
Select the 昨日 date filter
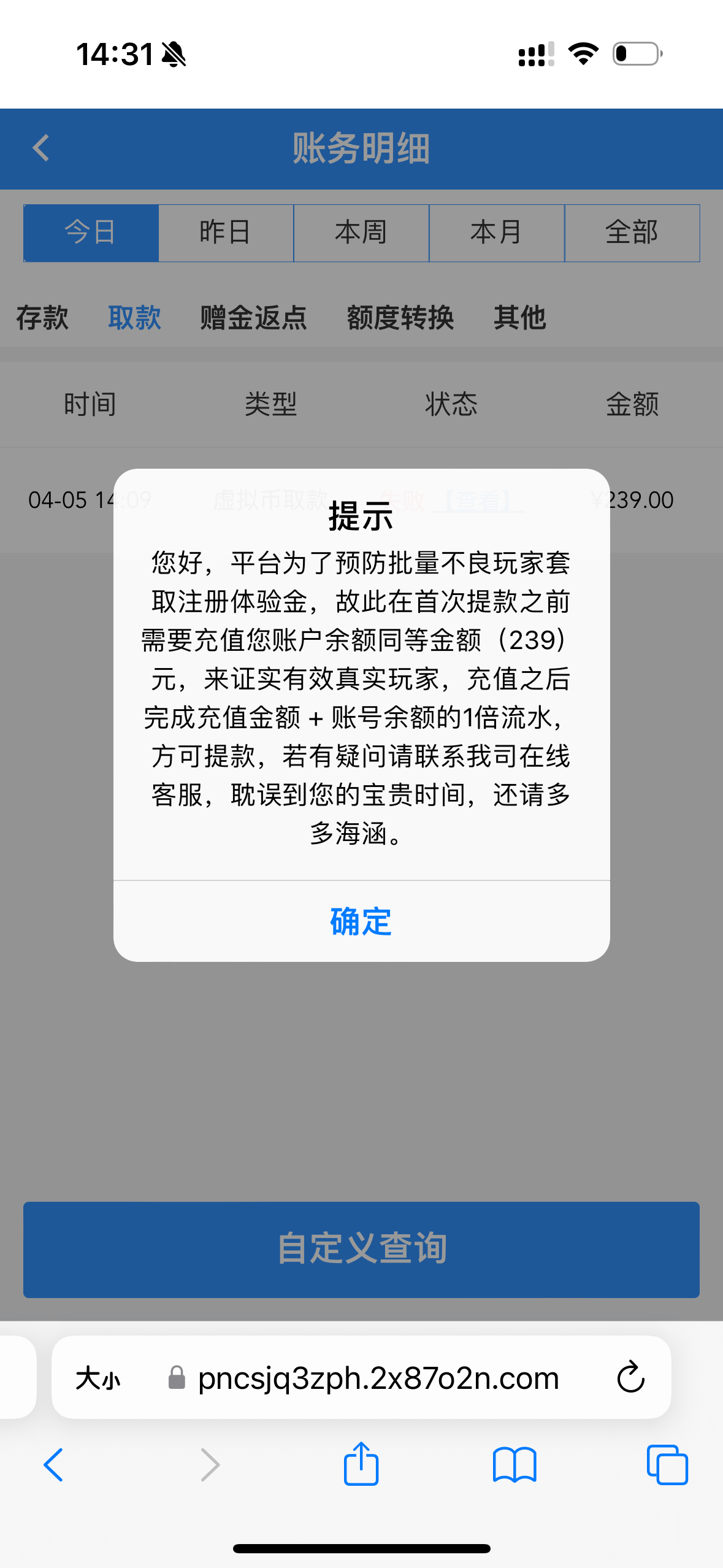226,233
